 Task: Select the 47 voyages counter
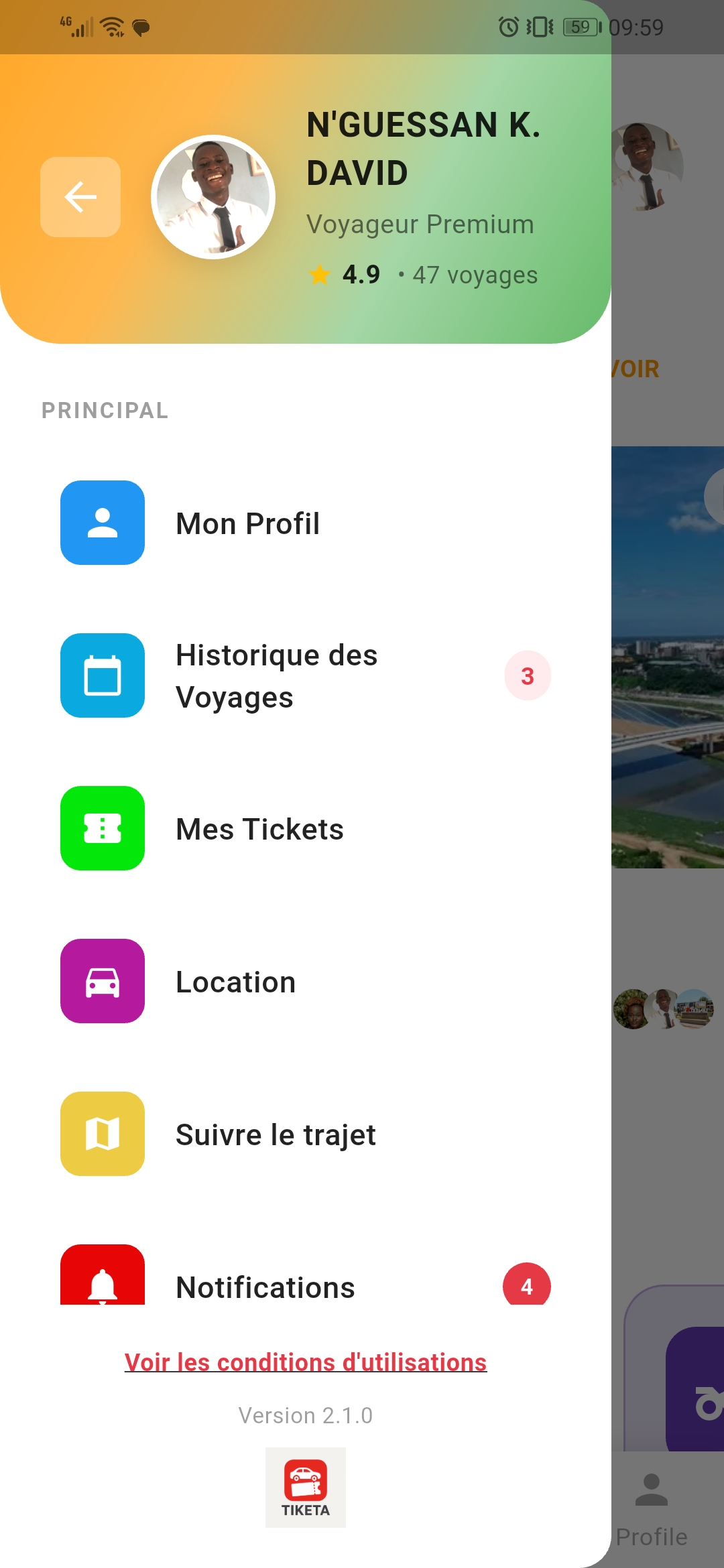point(473,274)
